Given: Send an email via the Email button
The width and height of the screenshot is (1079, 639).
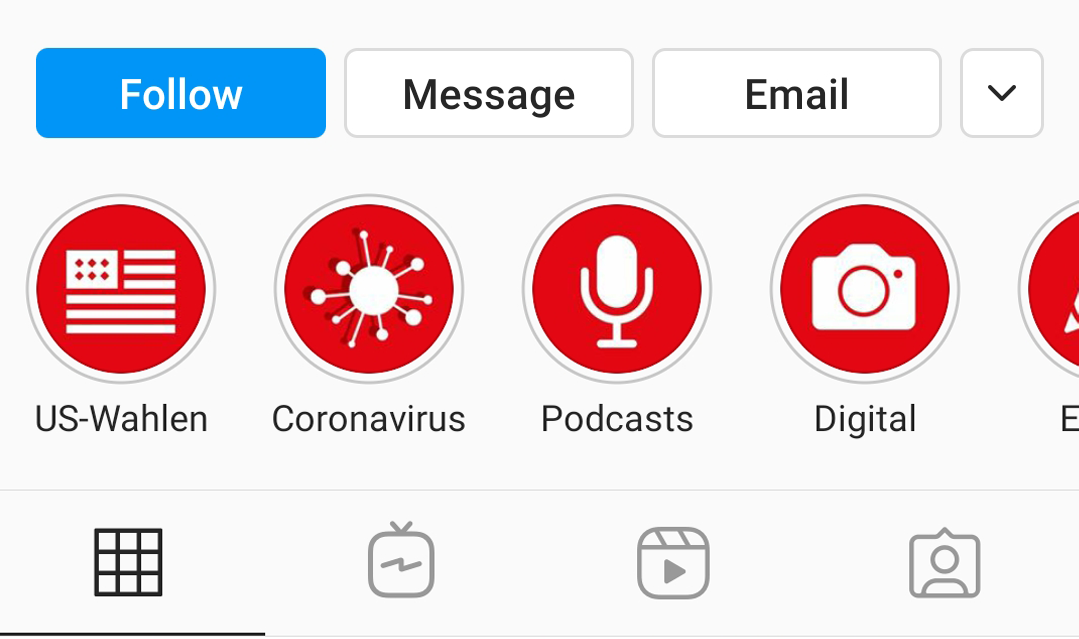Looking at the screenshot, I should (796, 93).
